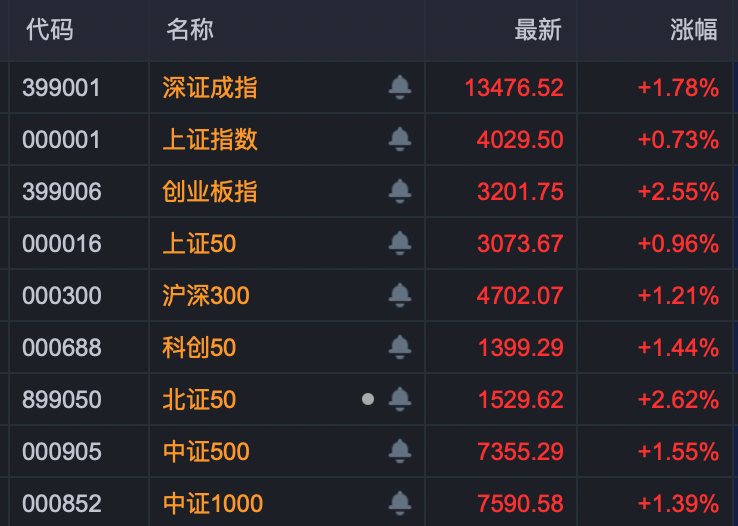Open the 创业板指 index row
Viewport: 738px width, 526px height.
(210, 192)
